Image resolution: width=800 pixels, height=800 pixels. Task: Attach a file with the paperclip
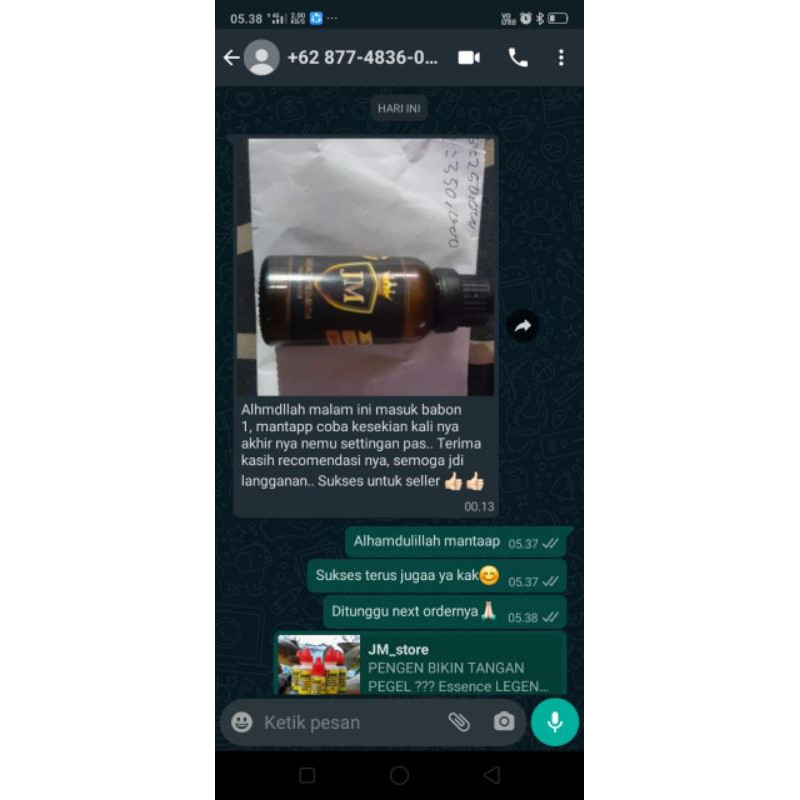(x=459, y=722)
